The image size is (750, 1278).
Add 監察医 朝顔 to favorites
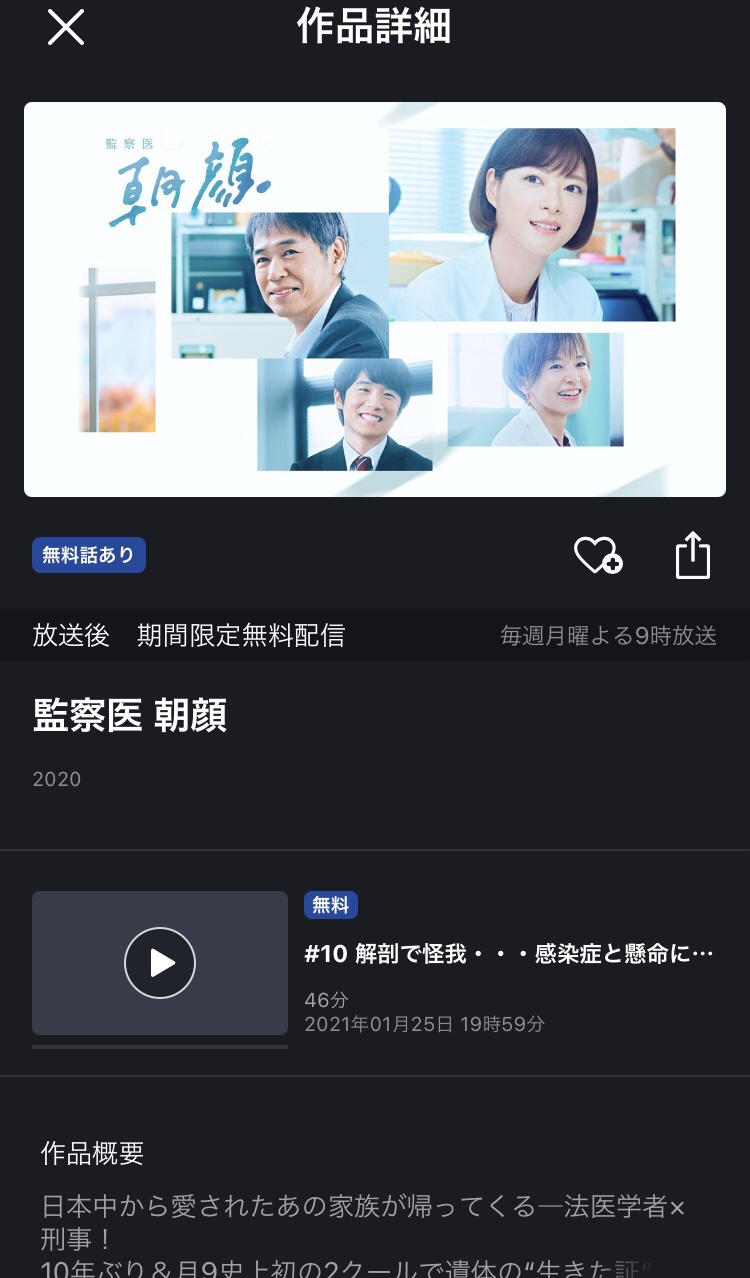click(x=598, y=556)
